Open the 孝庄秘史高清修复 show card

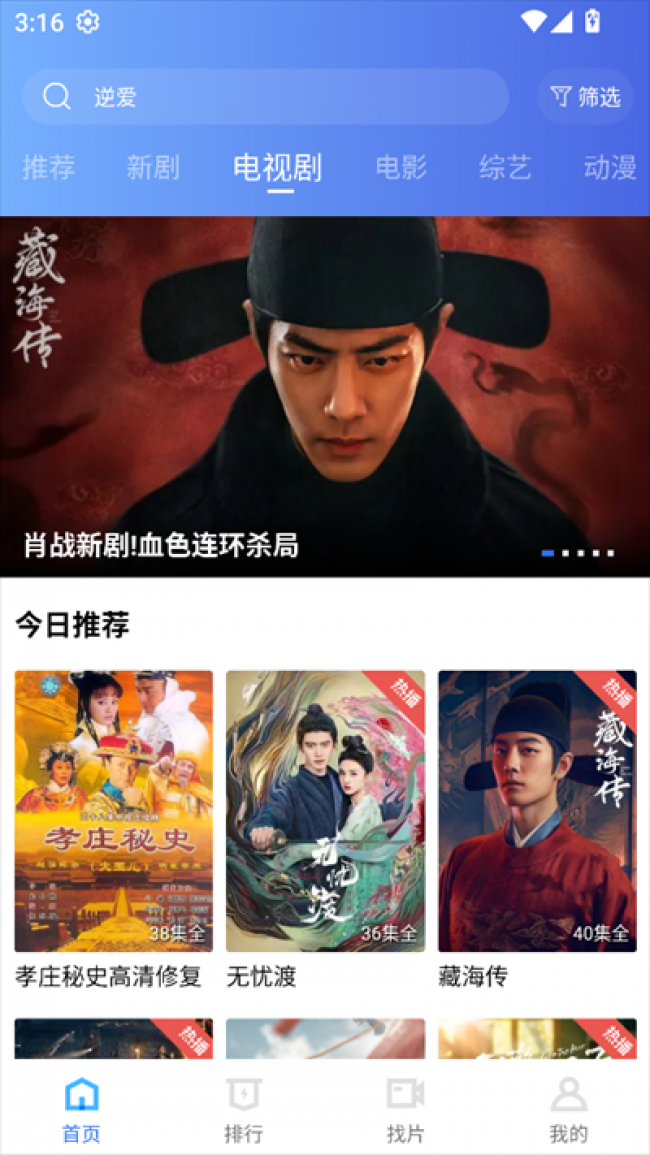[114, 811]
